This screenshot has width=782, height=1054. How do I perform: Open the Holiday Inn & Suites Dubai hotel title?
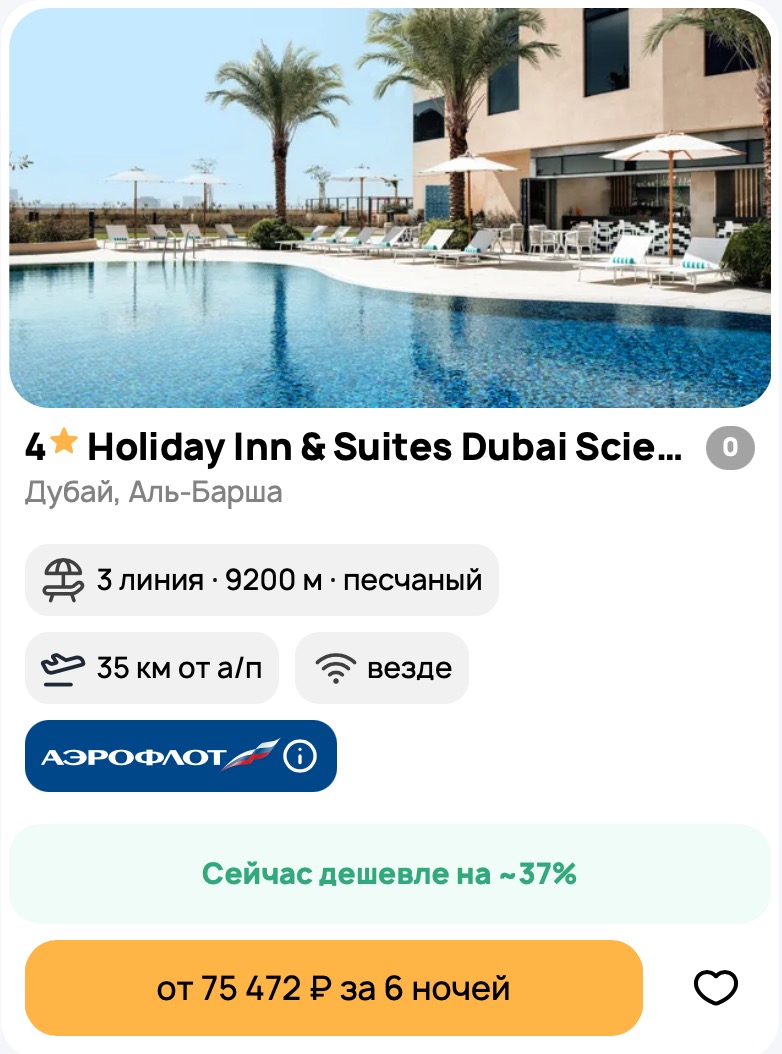(x=384, y=448)
